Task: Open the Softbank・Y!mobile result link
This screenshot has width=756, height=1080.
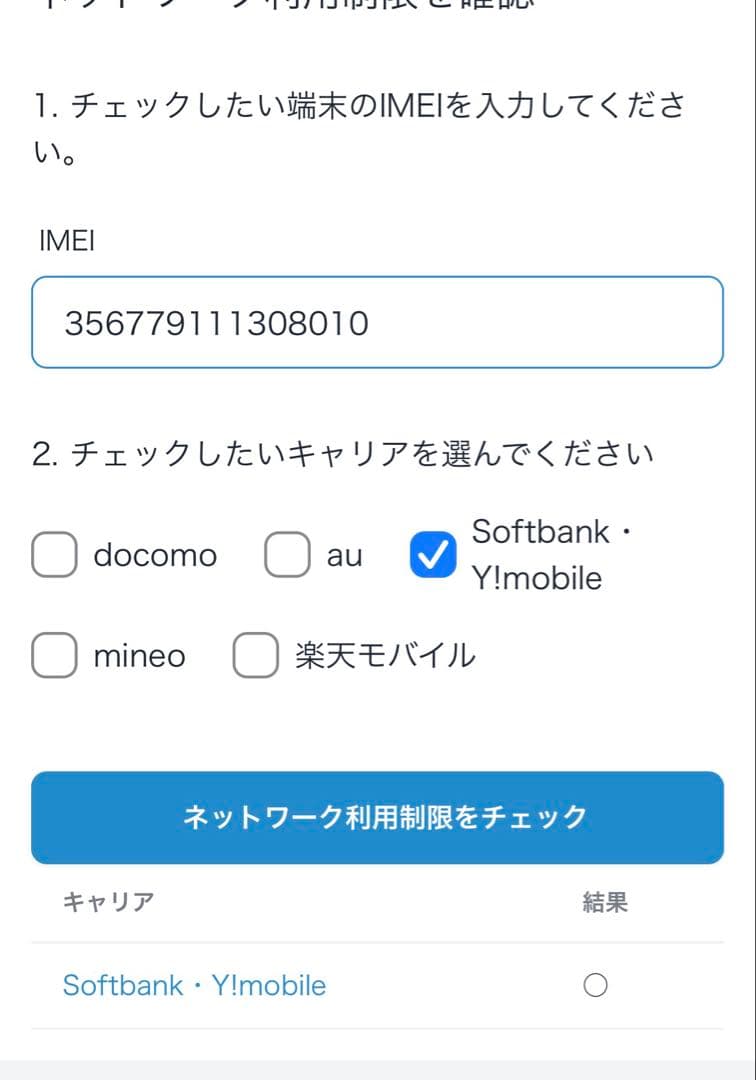Action: (x=194, y=985)
